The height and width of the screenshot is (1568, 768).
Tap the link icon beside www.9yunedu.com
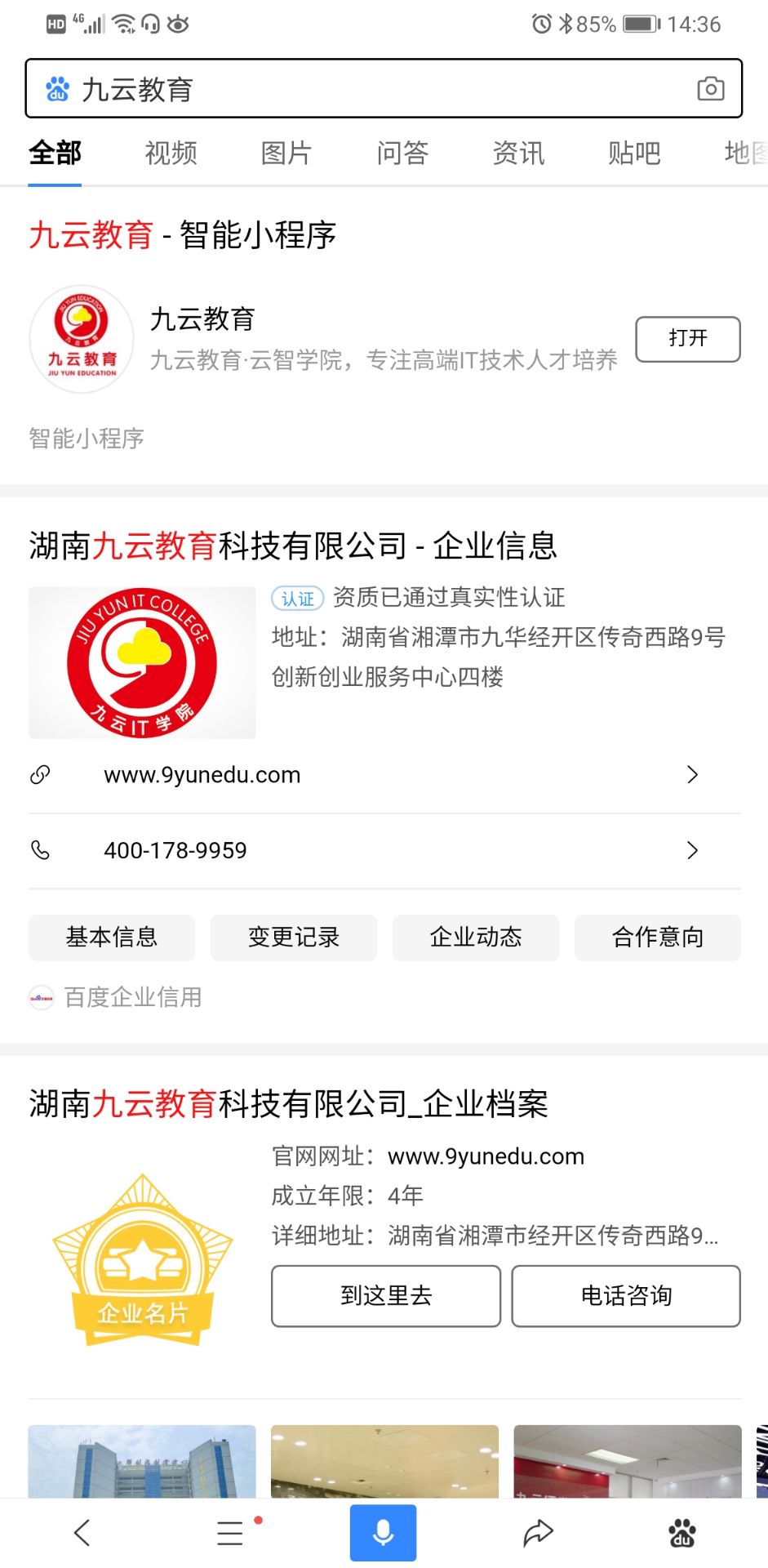tap(41, 775)
